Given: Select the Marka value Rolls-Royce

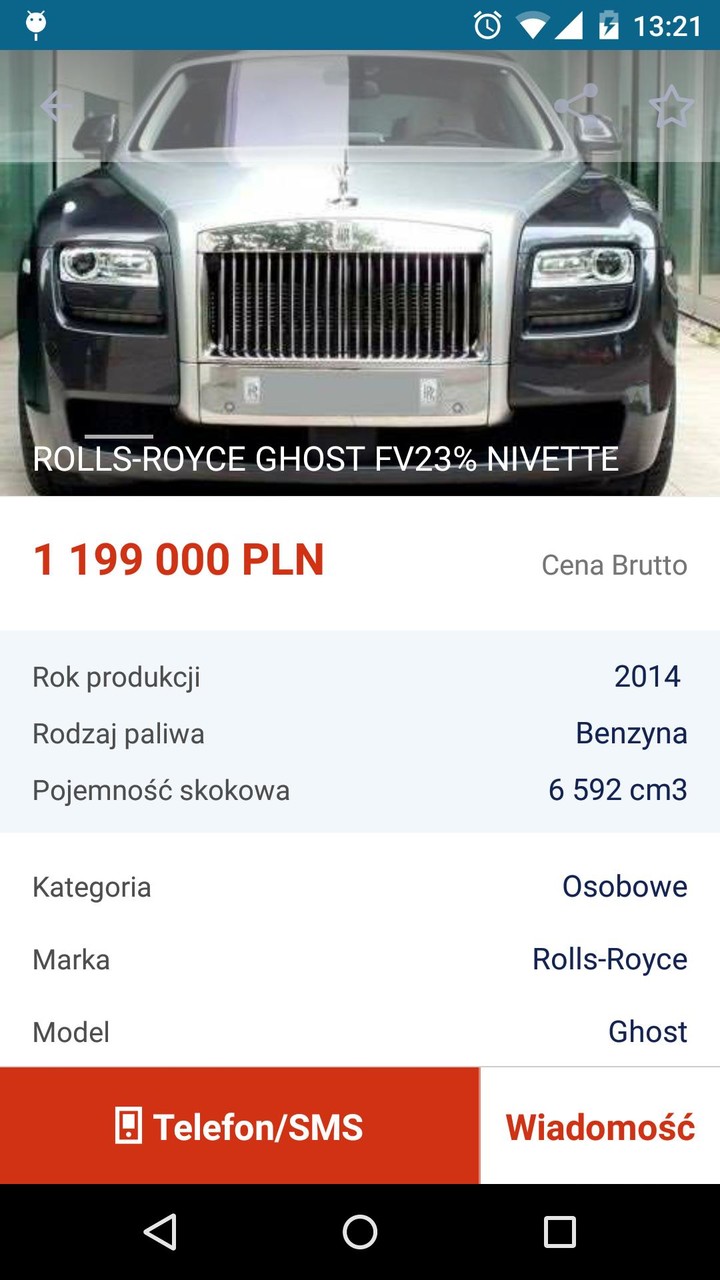Looking at the screenshot, I should 608,959.
